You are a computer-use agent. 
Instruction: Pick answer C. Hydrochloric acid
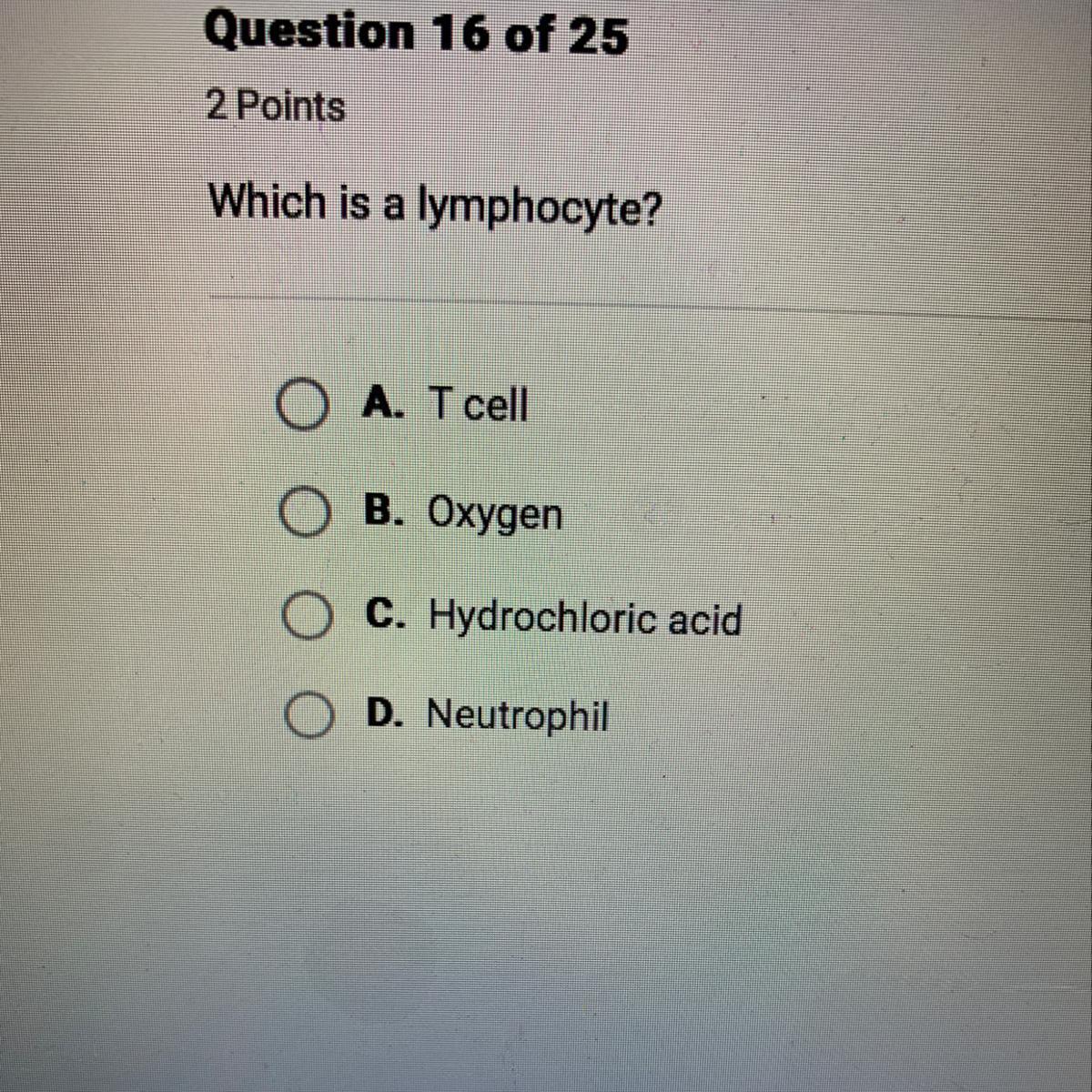[304, 618]
